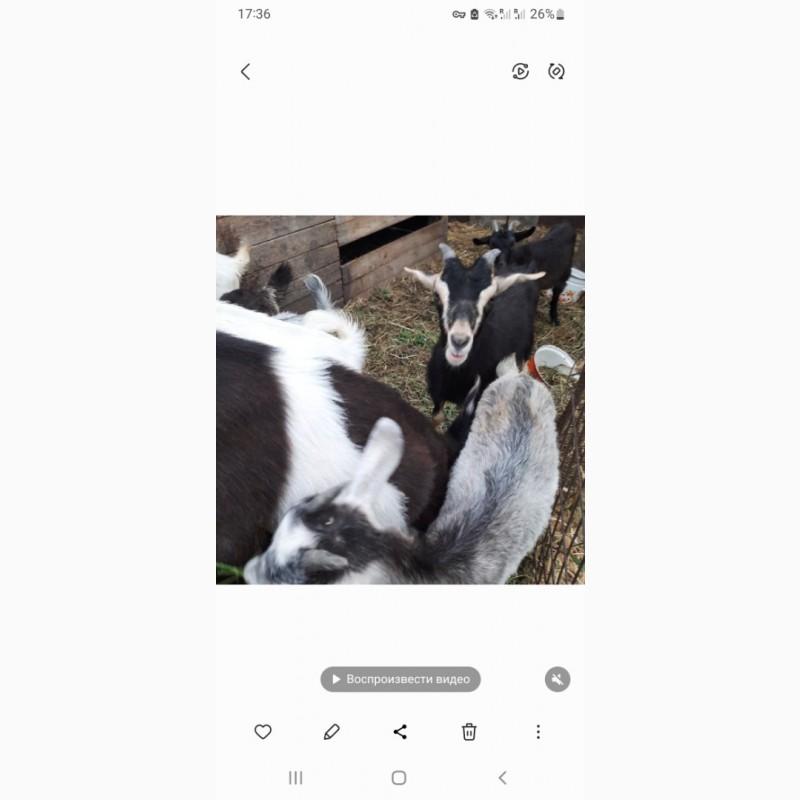Mark this photo as favorite

(263, 732)
